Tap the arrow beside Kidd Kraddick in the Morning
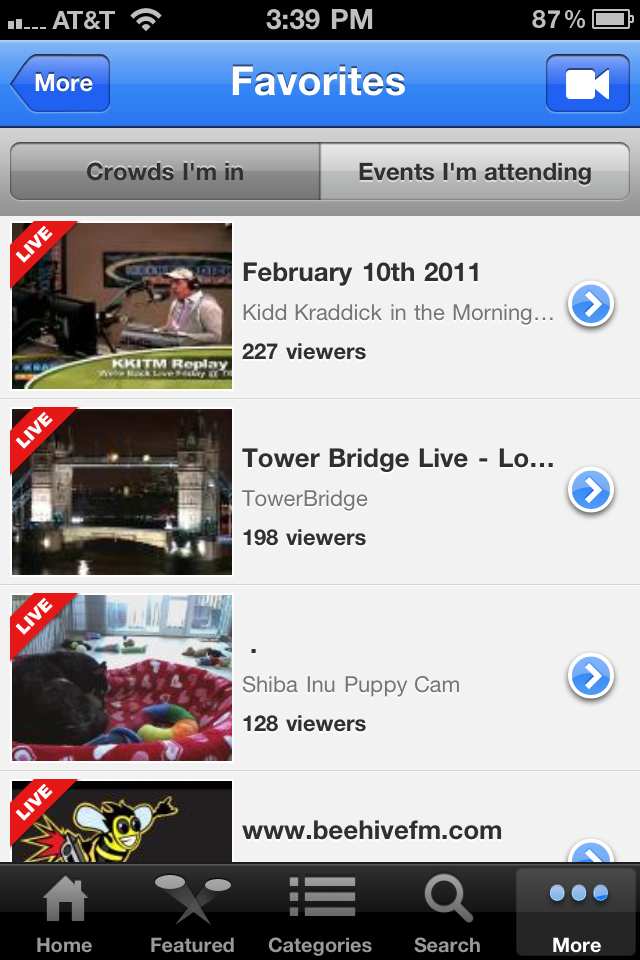Image resolution: width=640 pixels, height=960 pixels. [591, 305]
